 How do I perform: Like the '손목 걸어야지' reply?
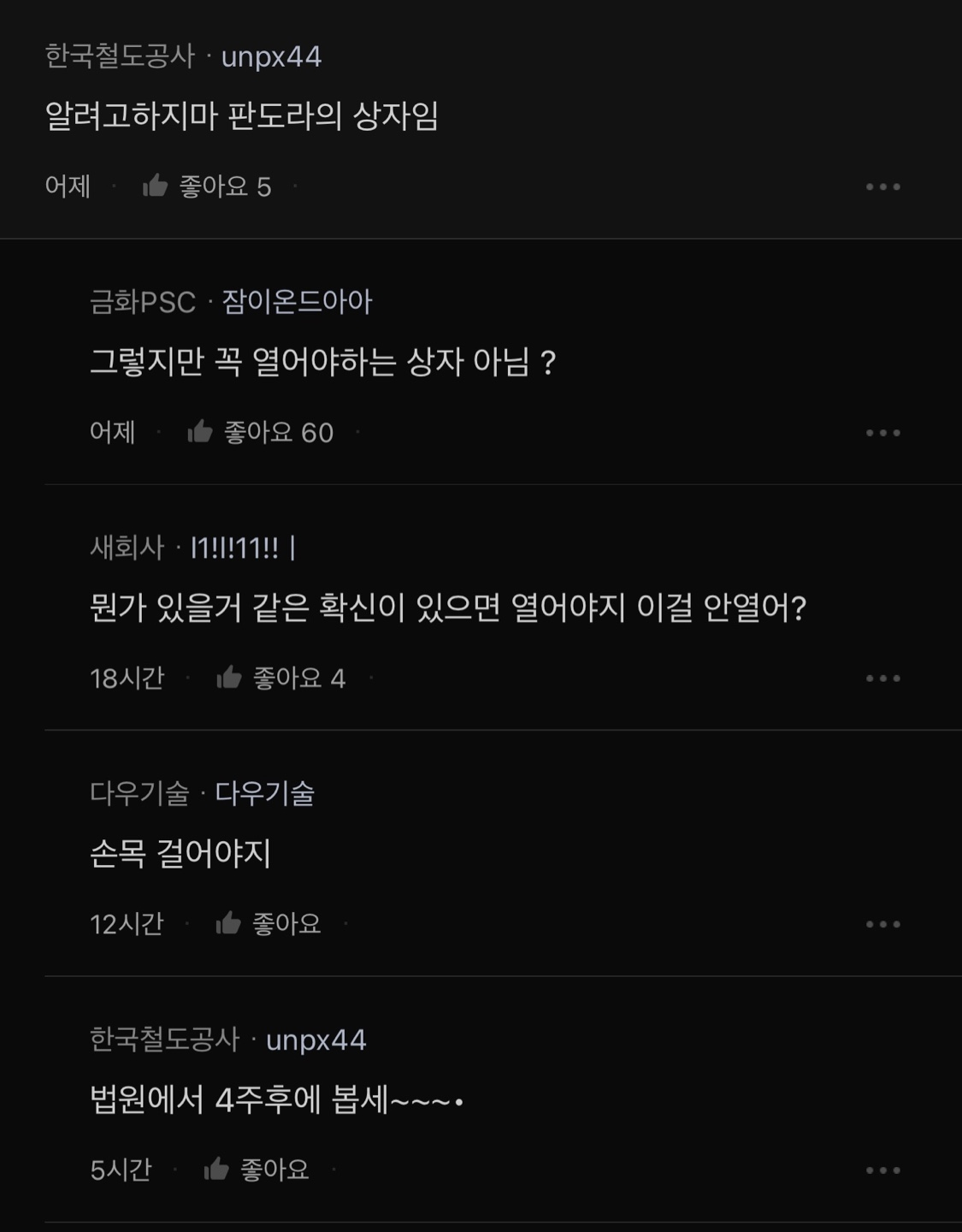click(228, 923)
